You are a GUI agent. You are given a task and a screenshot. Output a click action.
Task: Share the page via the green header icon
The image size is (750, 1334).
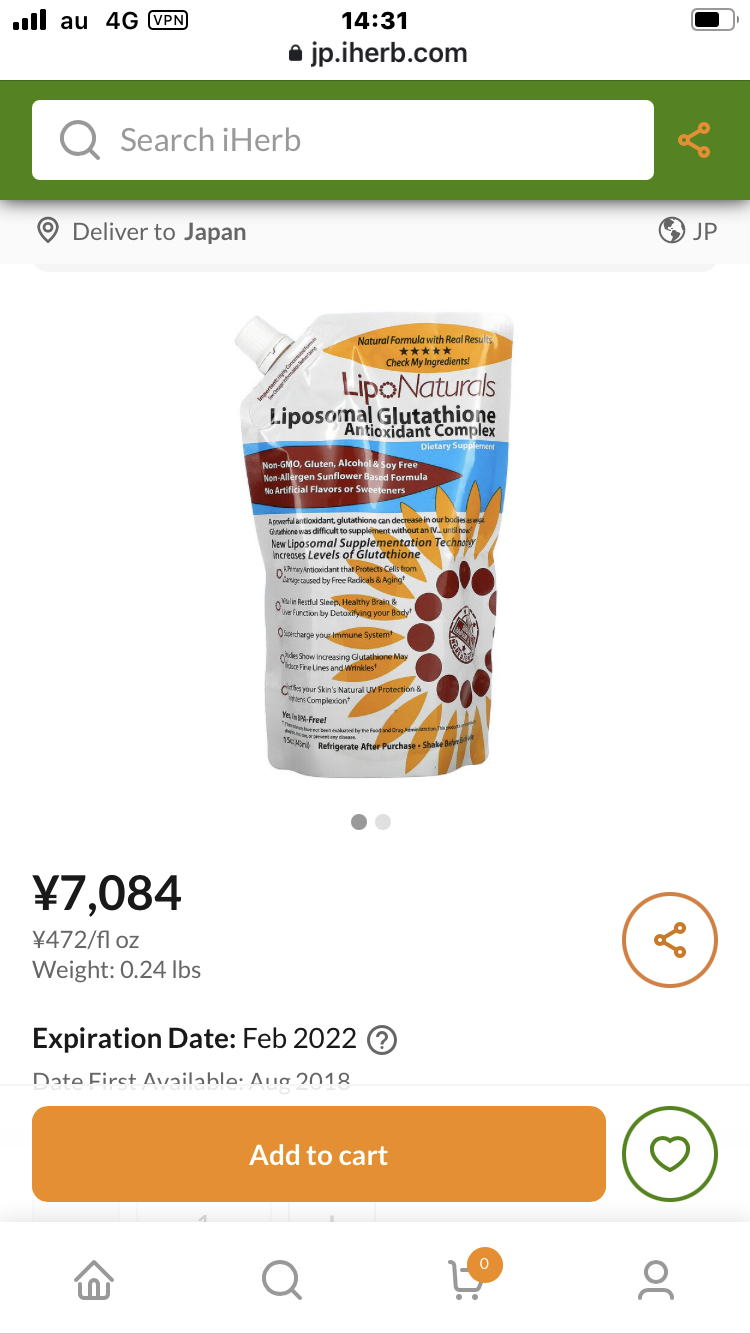[694, 140]
